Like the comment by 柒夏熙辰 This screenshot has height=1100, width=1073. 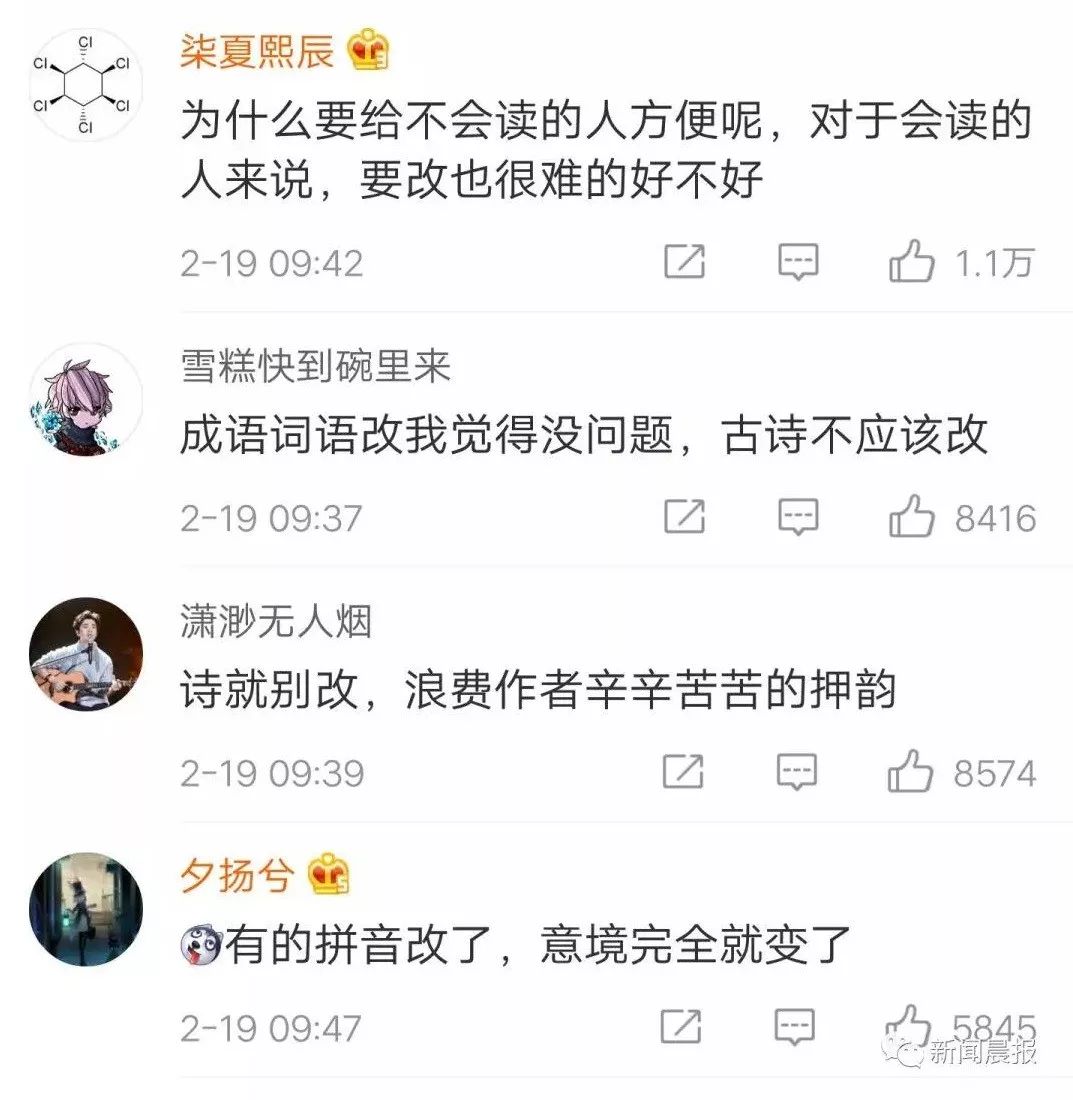pos(911,263)
